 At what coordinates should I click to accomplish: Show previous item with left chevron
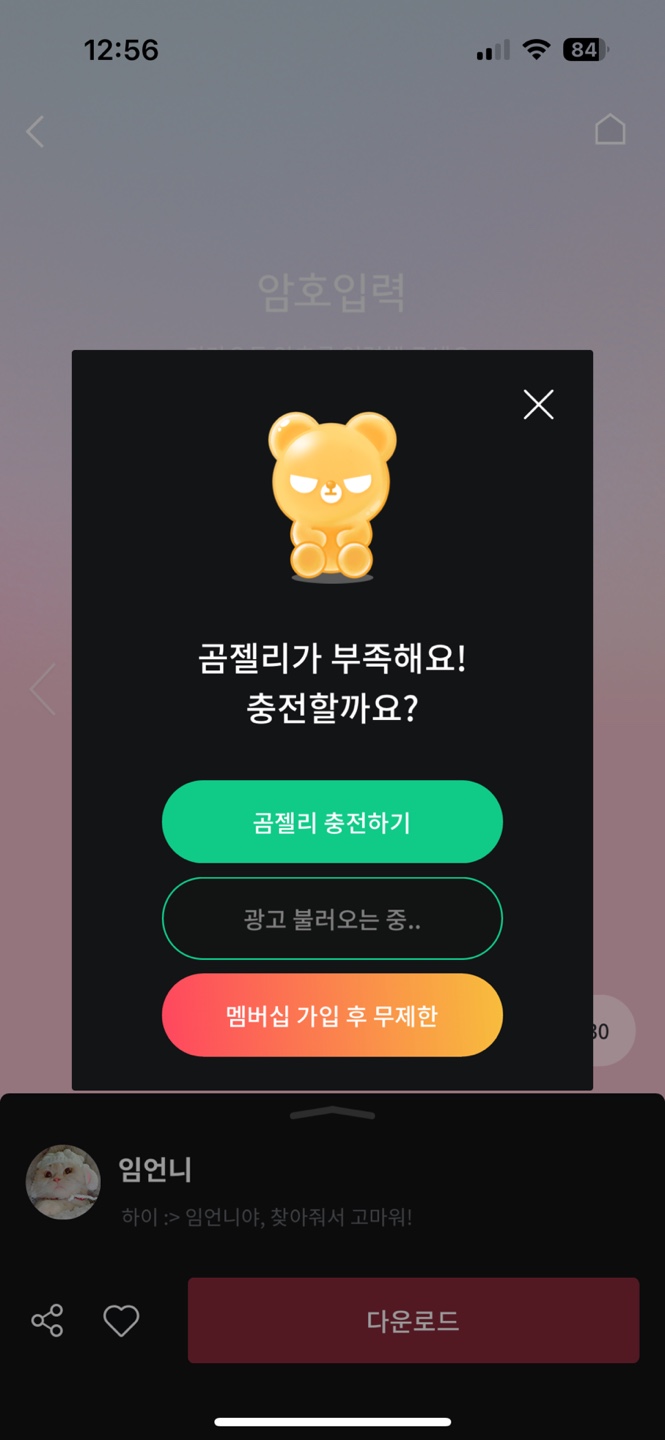42,689
